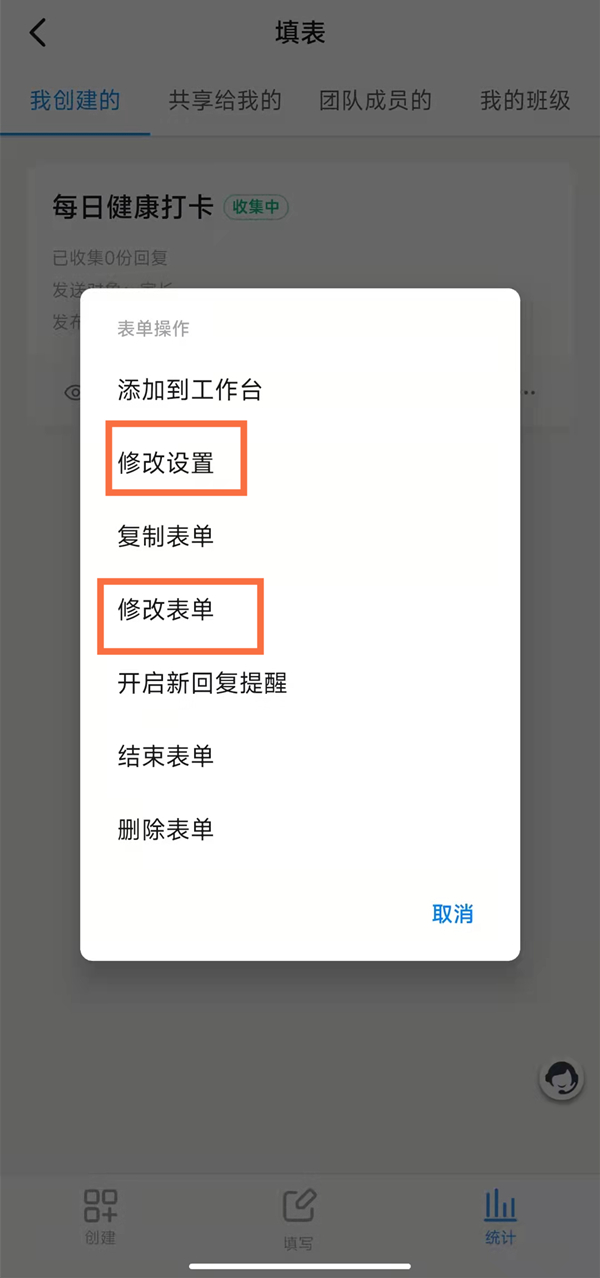This screenshot has width=600, height=1278.
Task: Open the 填写 tab in the bottom bar
Action: click(299, 1218)
